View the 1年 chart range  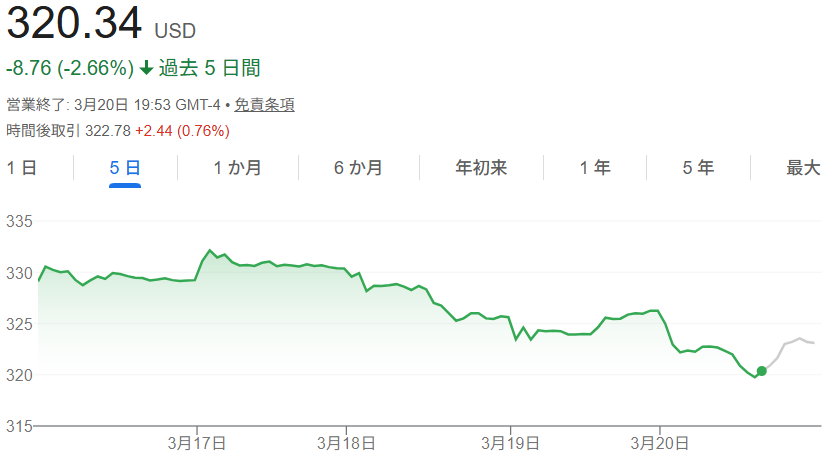(594, 168)
